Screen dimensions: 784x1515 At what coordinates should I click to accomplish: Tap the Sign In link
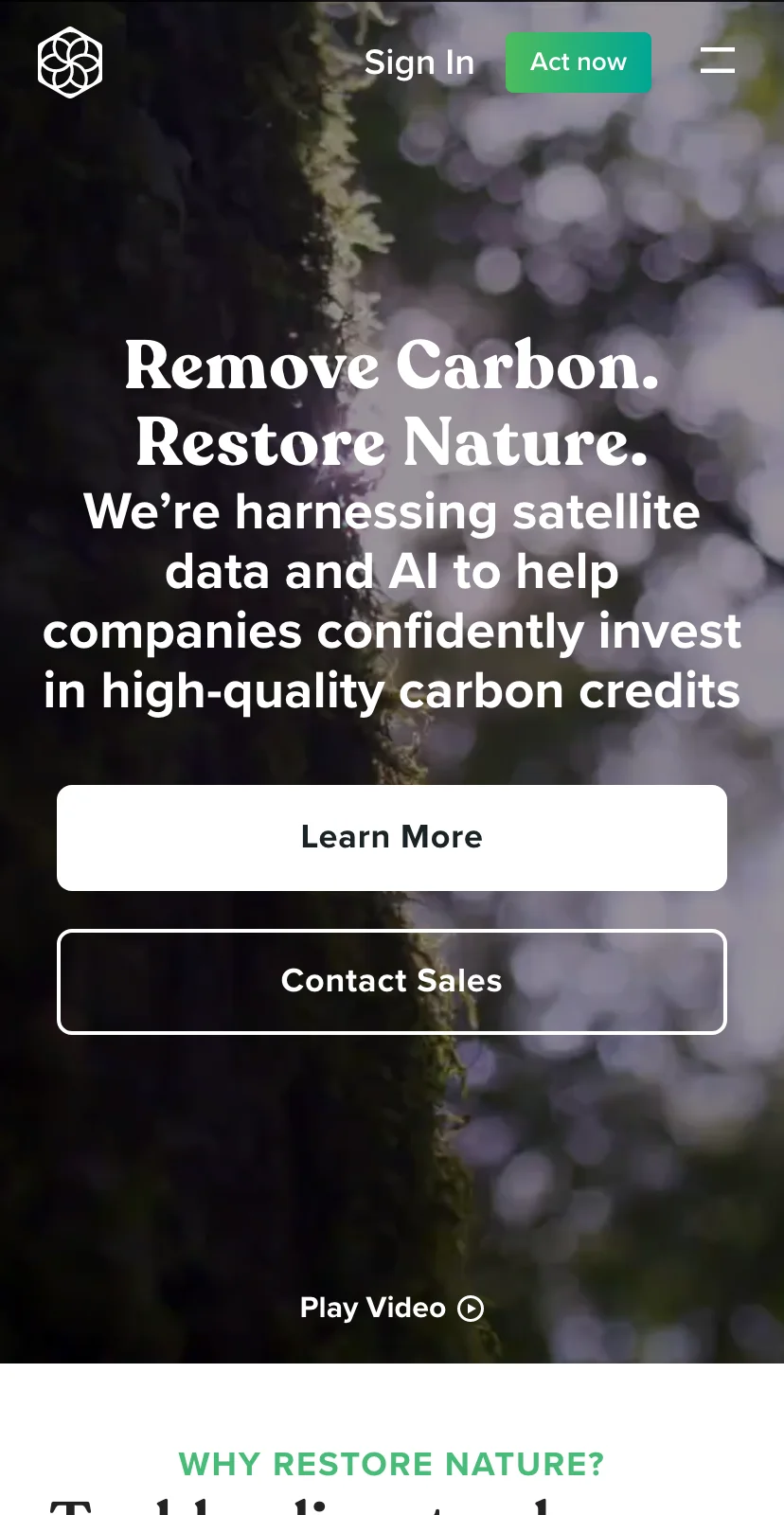[x=419, y=62]
